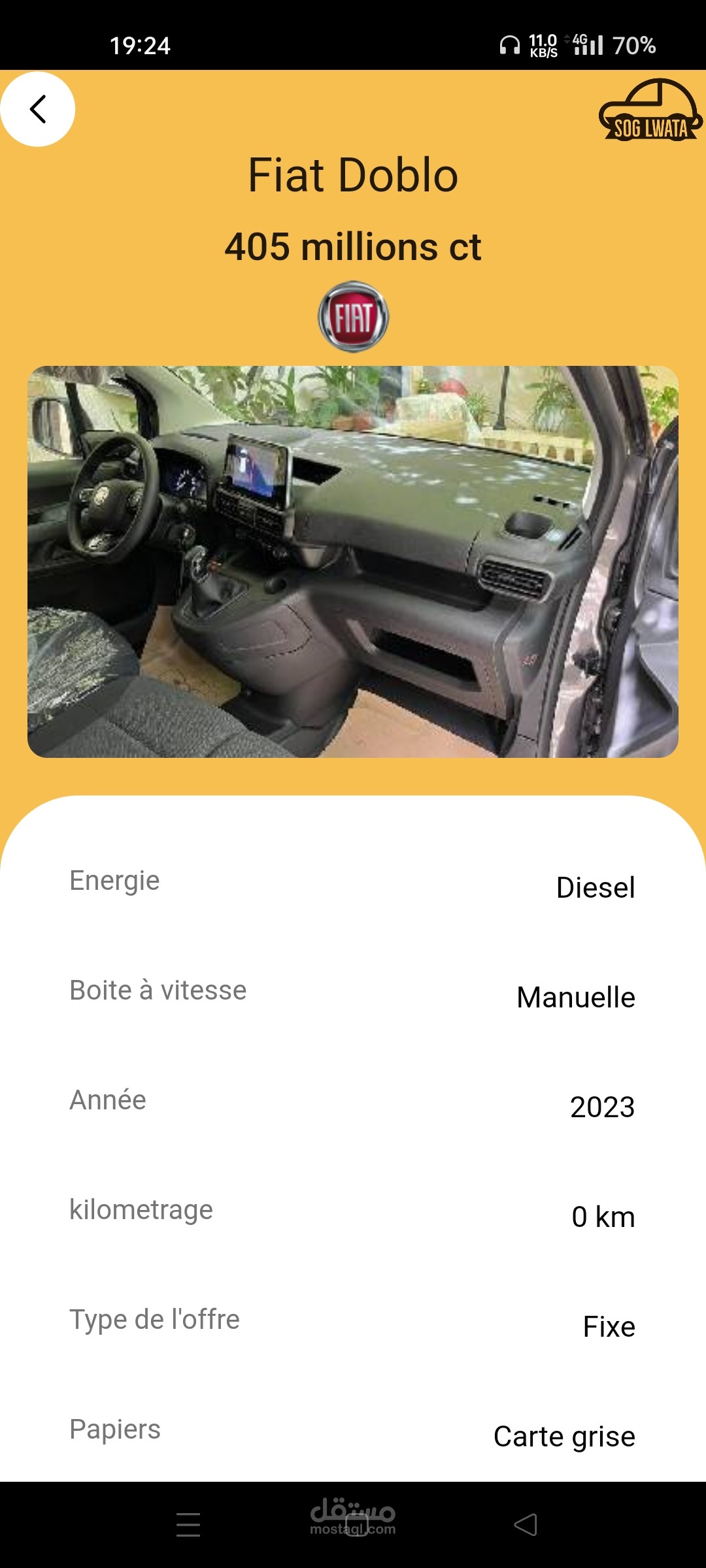The image size is (706, 1568).
Task: Tap the system back button
Action: 526,1525
